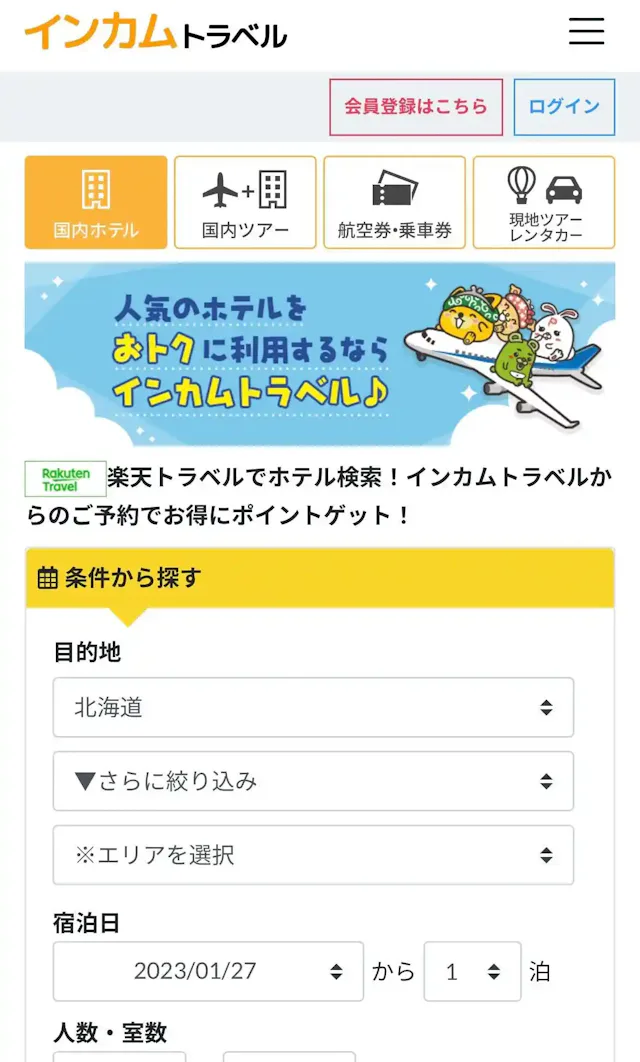Image resolution: width=640 pixels, height=1062 pixels.
Task: Tap the ログイン button
Action: 564,107
